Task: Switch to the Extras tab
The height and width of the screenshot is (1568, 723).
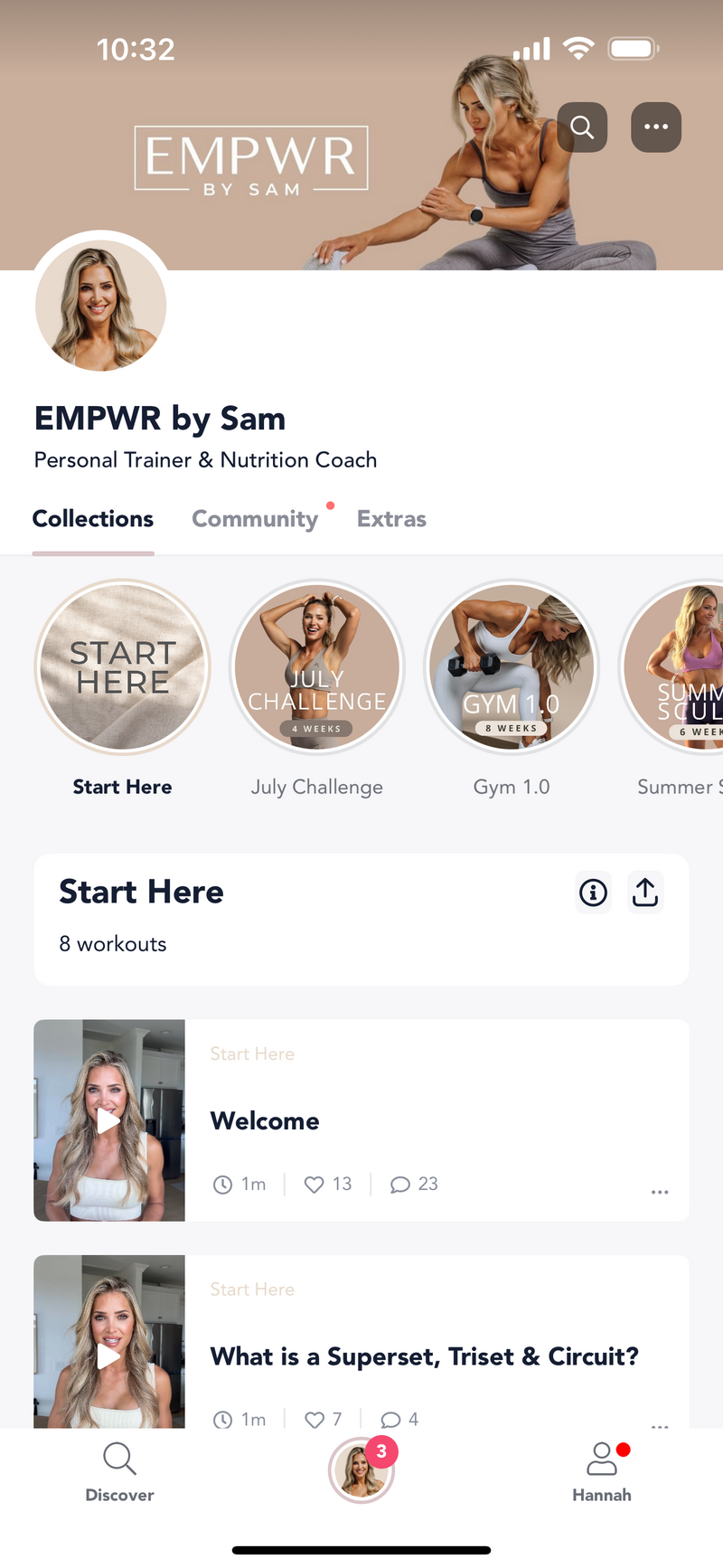Action: click(391, 519)
